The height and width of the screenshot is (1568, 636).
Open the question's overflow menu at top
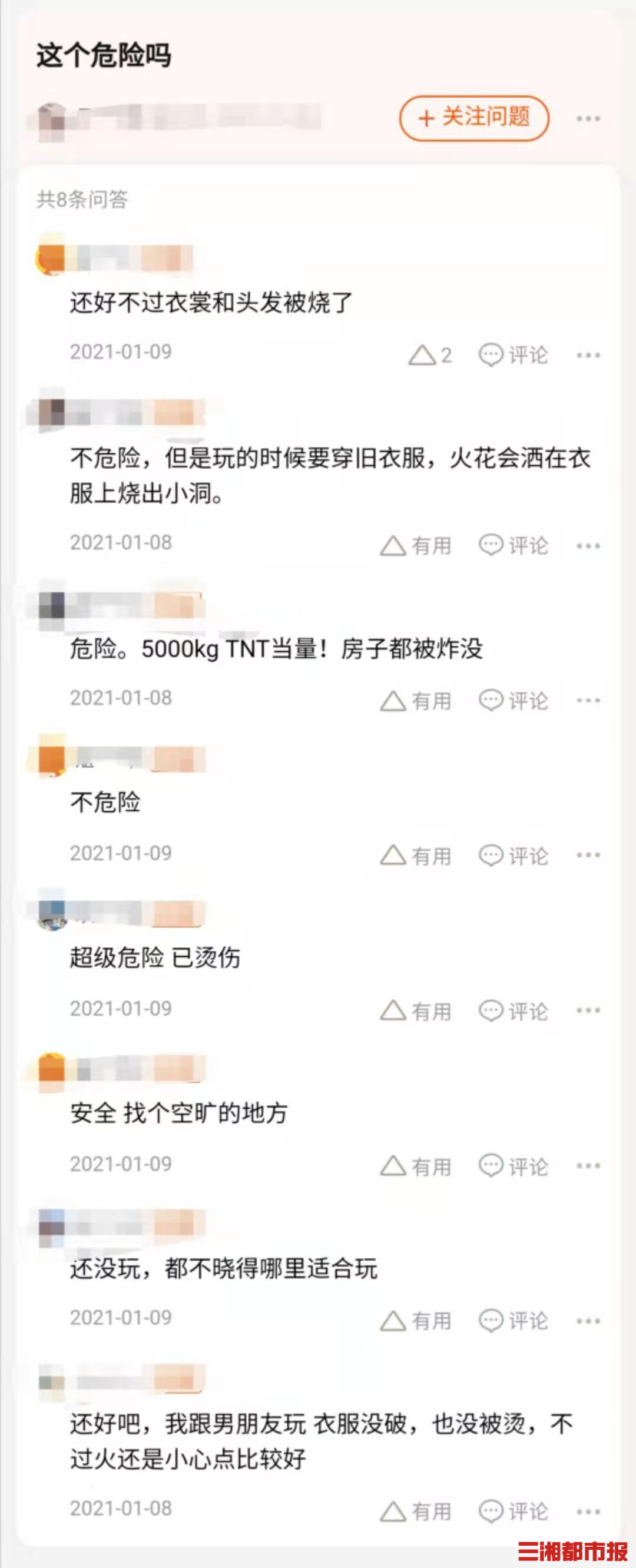(x=588, y=118)
